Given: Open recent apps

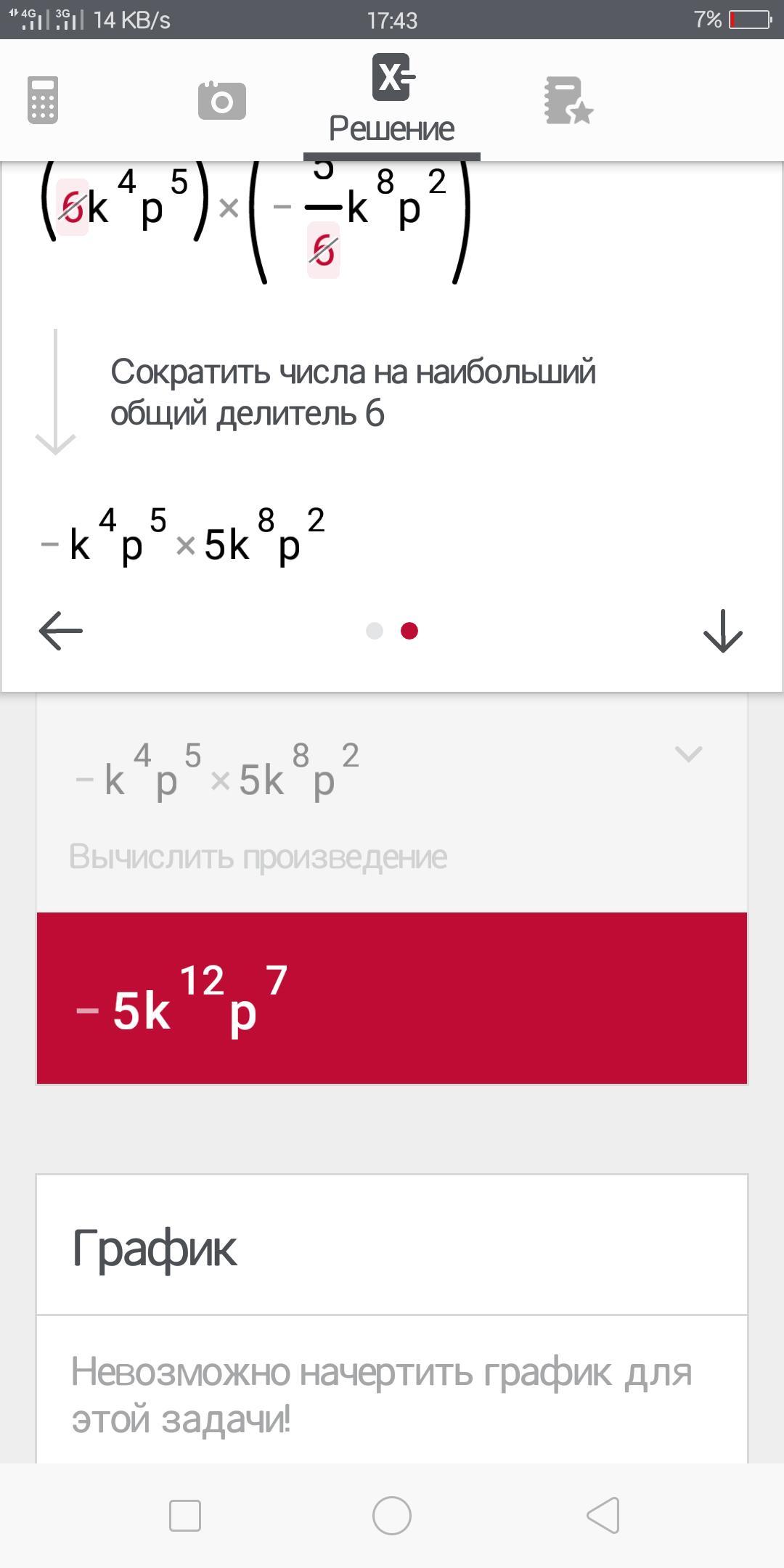Looking at the screenshot, I should (x=185, y=1516).
